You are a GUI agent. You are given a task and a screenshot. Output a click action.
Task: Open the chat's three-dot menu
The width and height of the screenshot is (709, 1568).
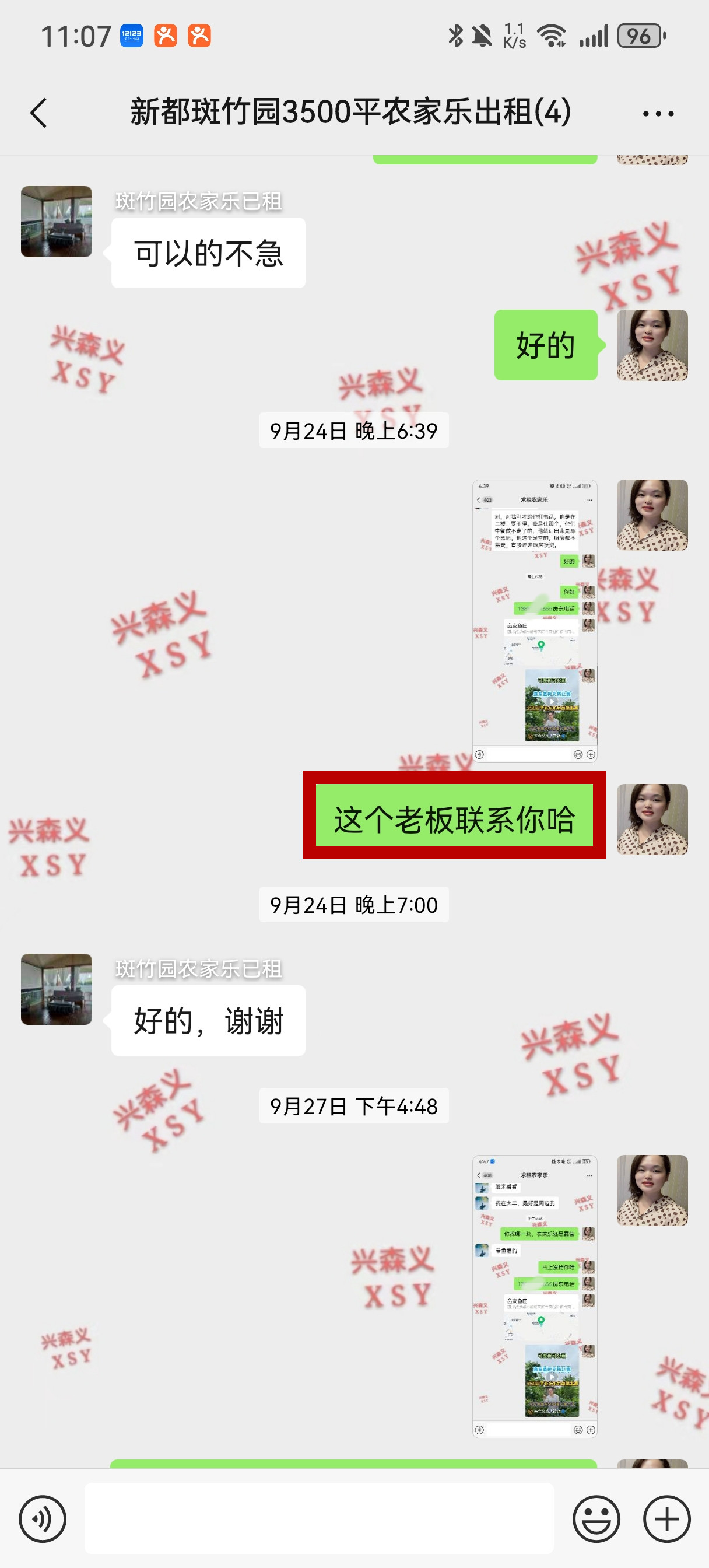coord(658,114)
